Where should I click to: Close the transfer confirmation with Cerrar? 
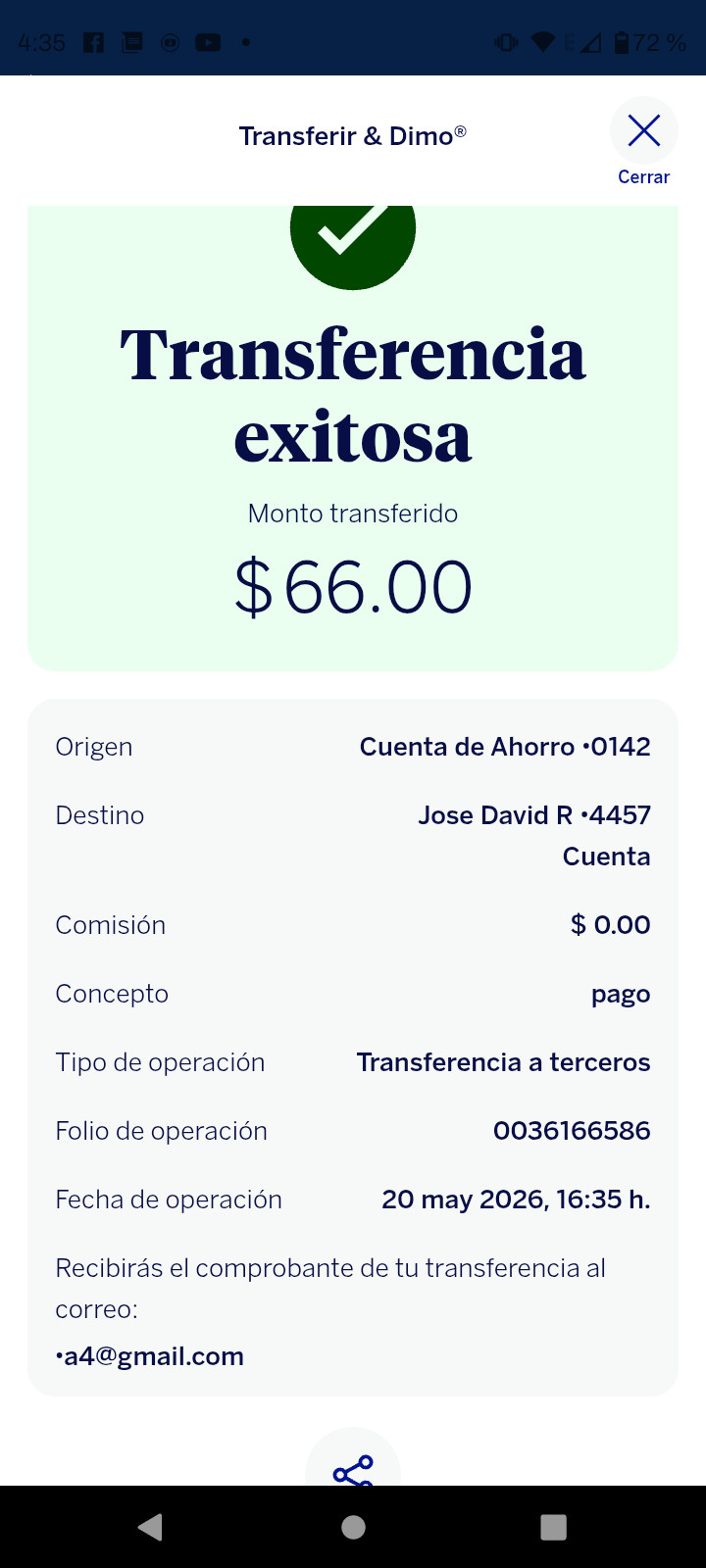click(x=644, y=142)
